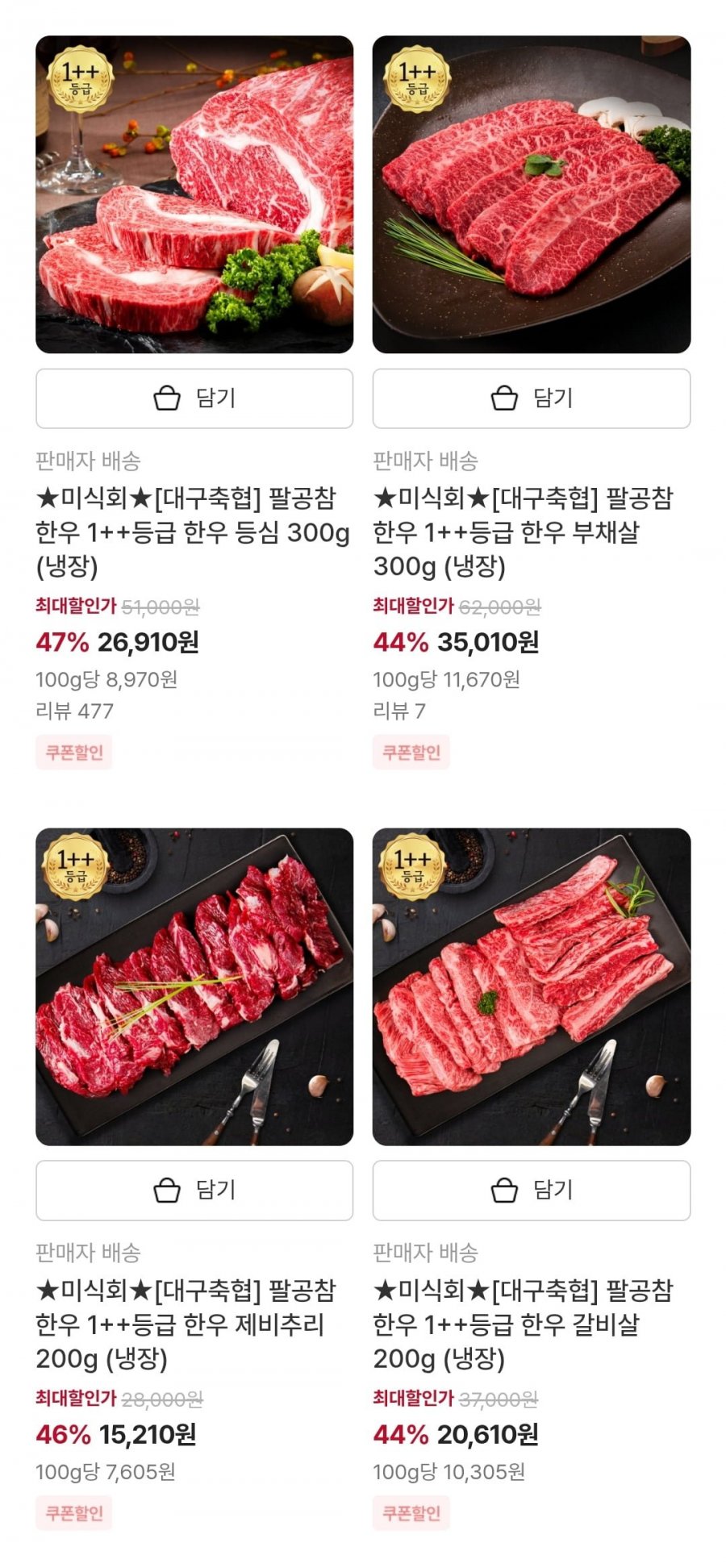View the 한우 갈비살 200g product photo
Screen dimensions: 726x1568
click(531, 986)
